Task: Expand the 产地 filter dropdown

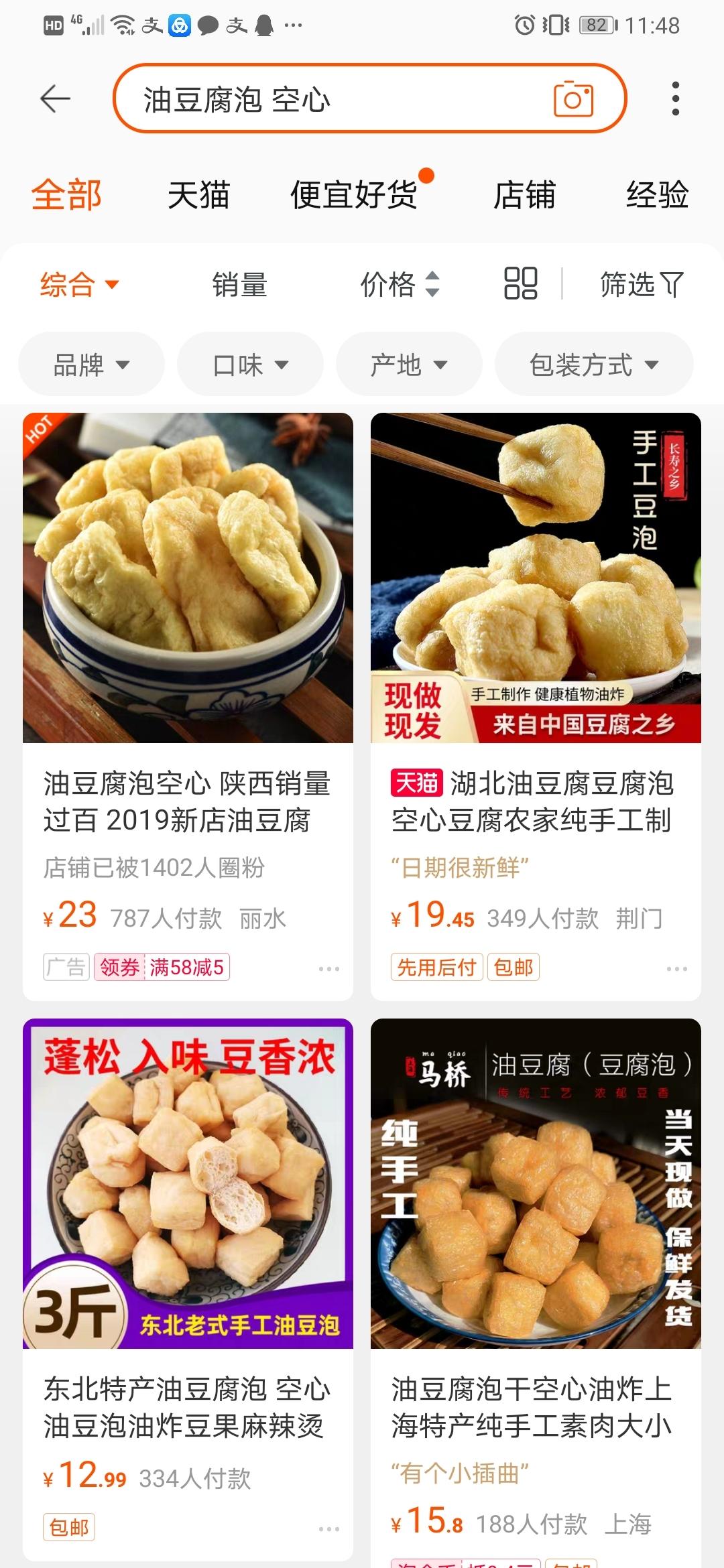Action: pos(409,365)
